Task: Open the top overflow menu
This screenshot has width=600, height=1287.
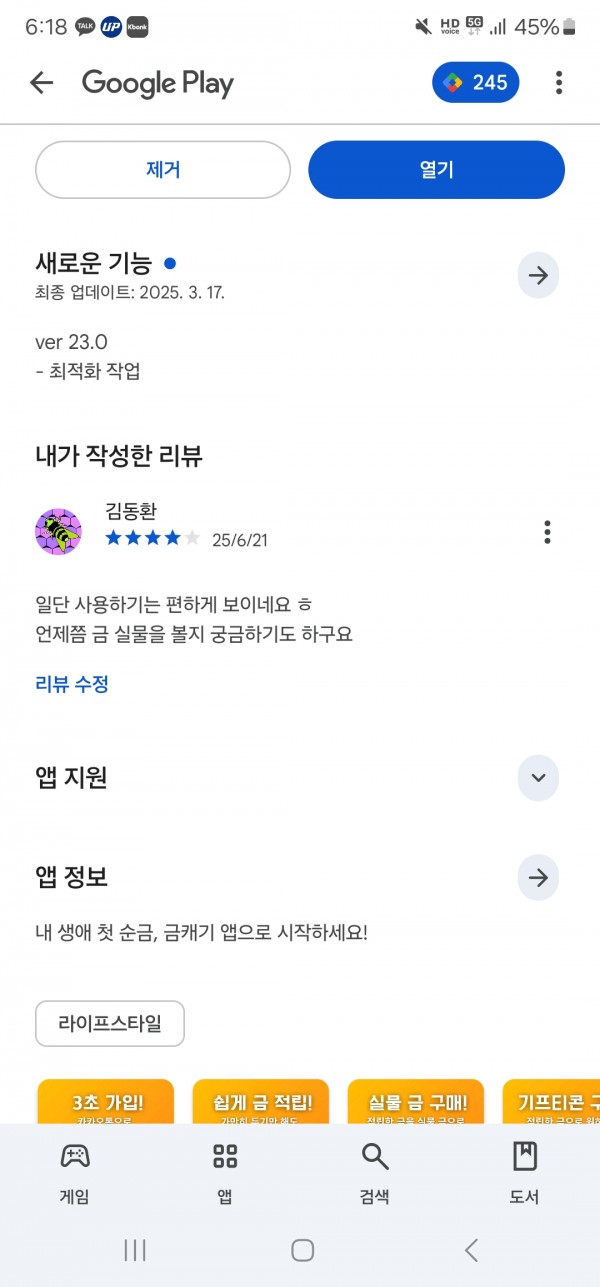Action: coord(559,83)
